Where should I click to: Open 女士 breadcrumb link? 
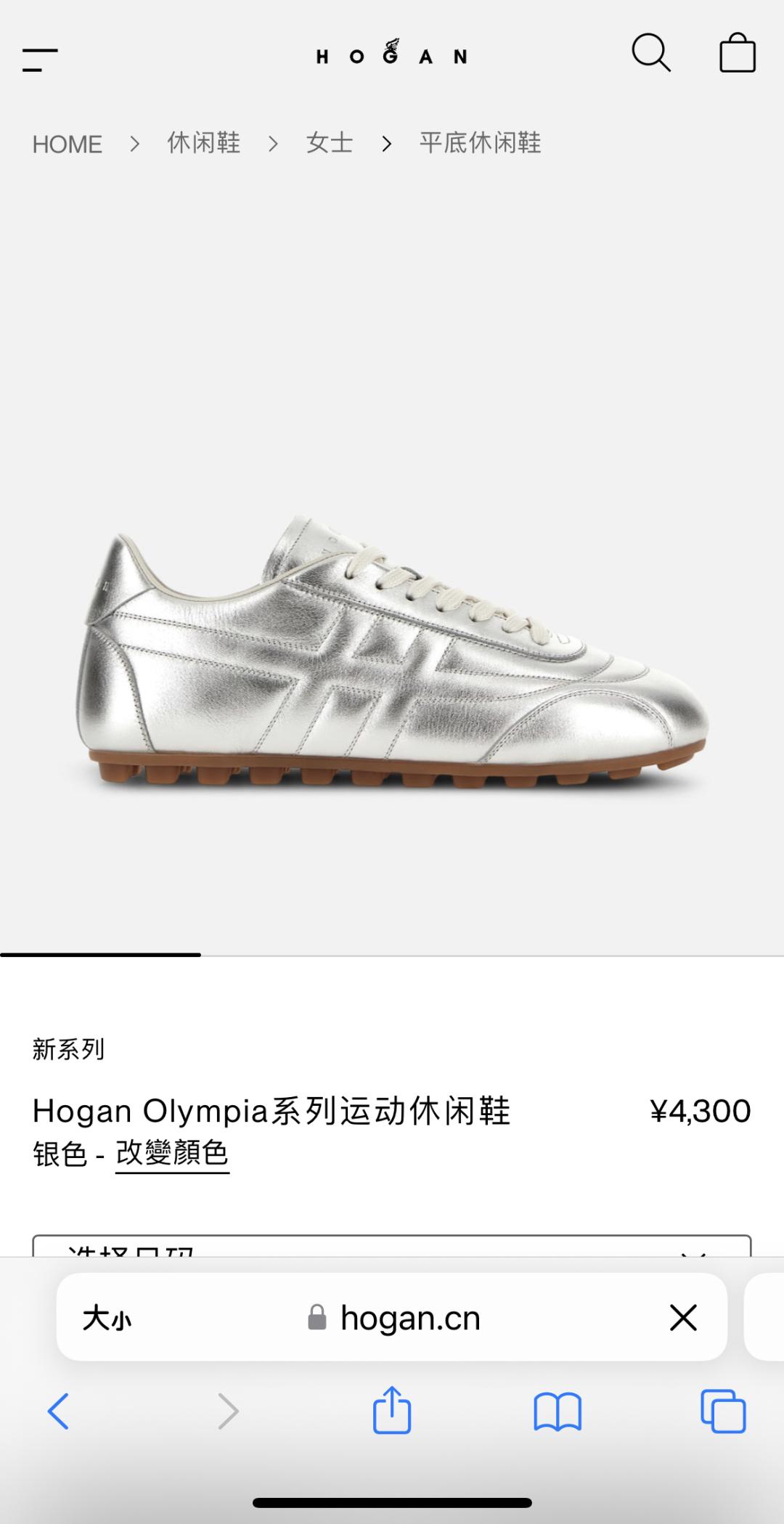(329, 143)
